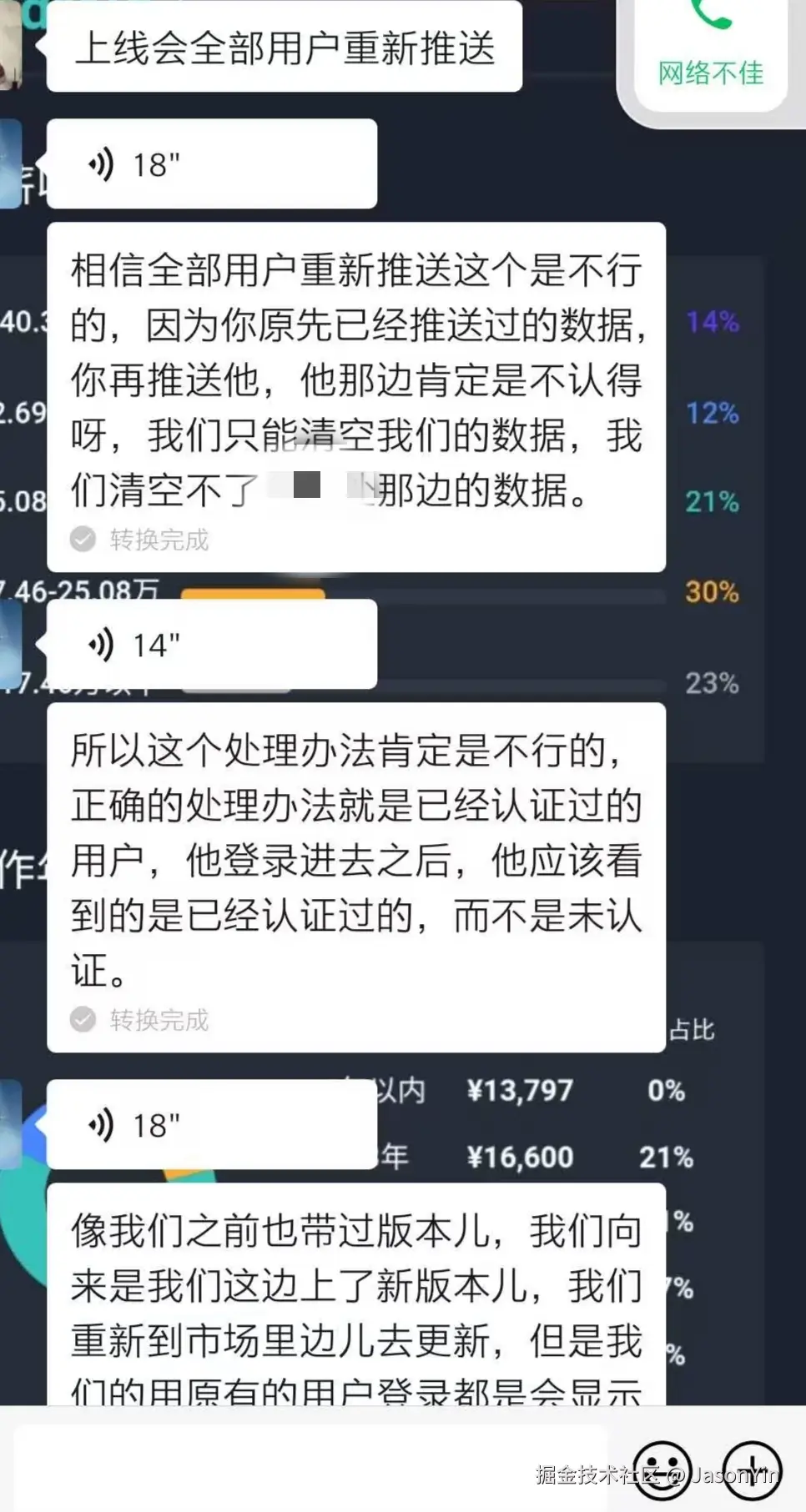
Task: Tap the speaker icon on the last 18" voice bubble
Action: click(102, 1123)
